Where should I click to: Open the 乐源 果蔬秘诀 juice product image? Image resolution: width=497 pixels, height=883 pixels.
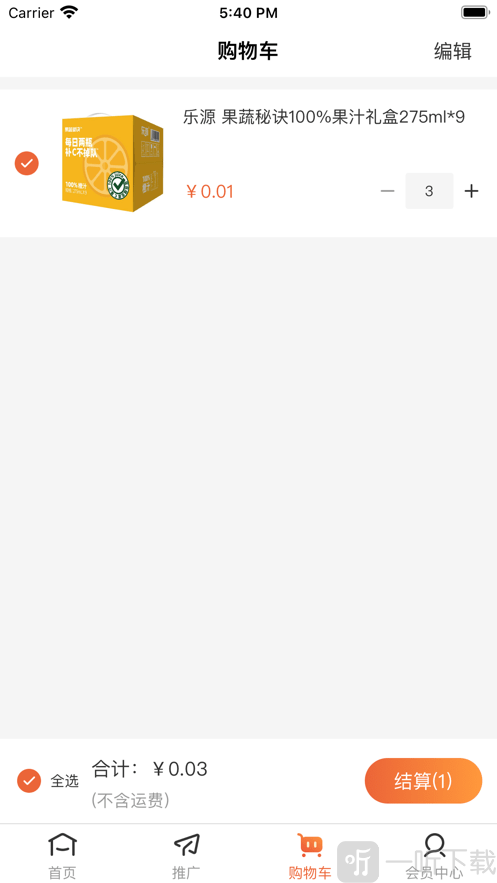[x=111, y=163]
